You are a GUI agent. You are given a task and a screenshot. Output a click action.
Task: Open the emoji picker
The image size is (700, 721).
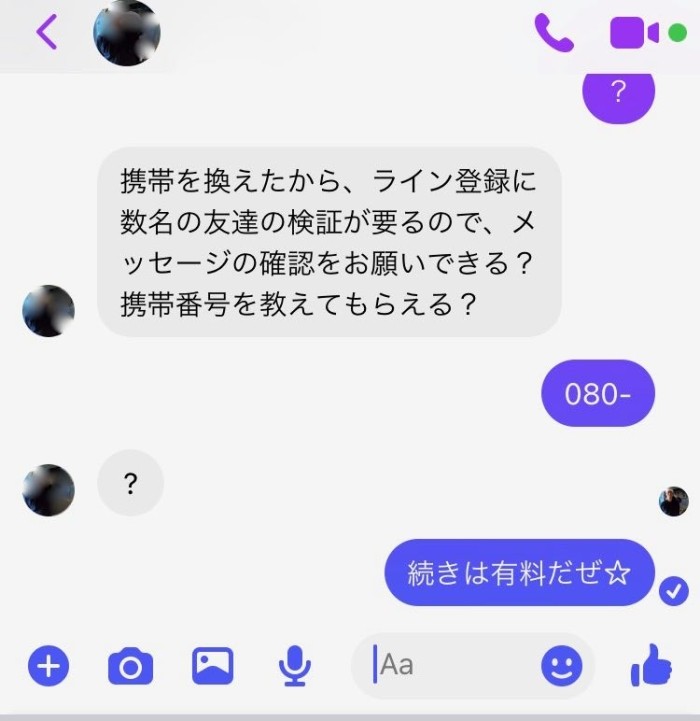pyautogui.click(x=561, y=665)
